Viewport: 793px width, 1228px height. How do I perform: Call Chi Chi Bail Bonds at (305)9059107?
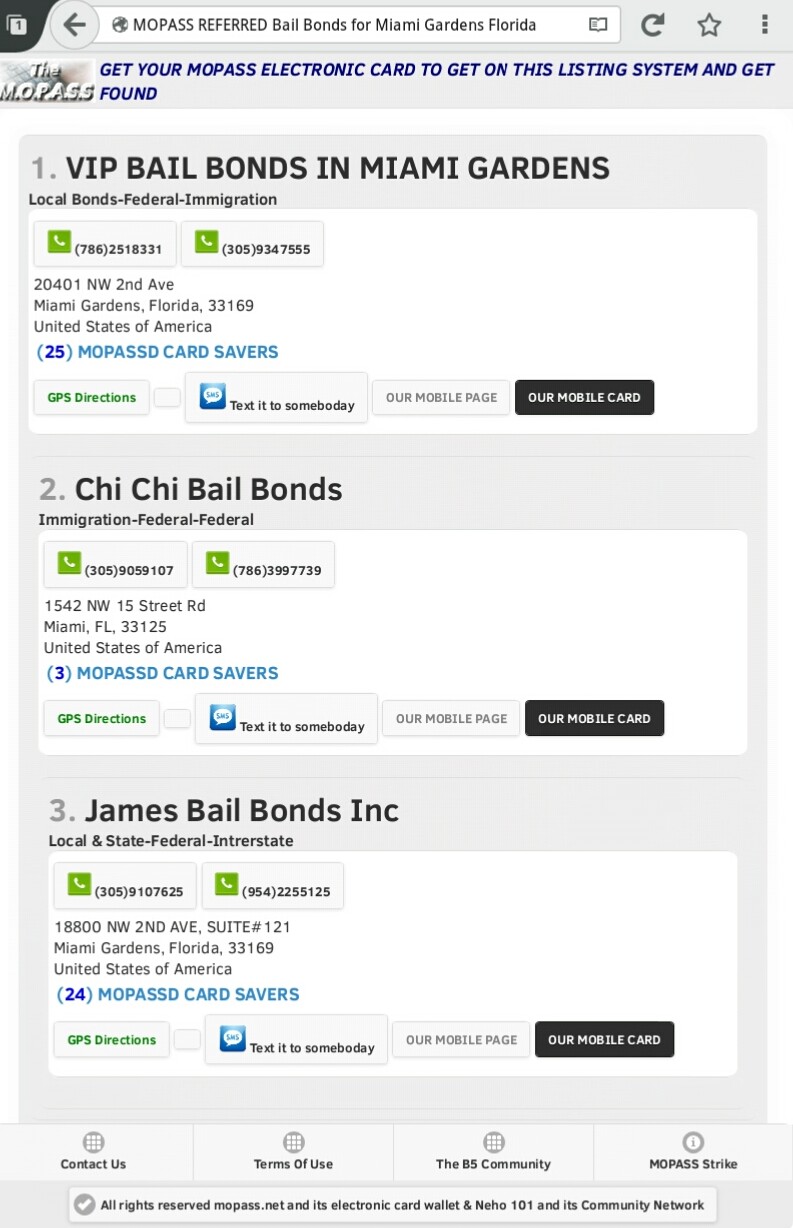115,565
